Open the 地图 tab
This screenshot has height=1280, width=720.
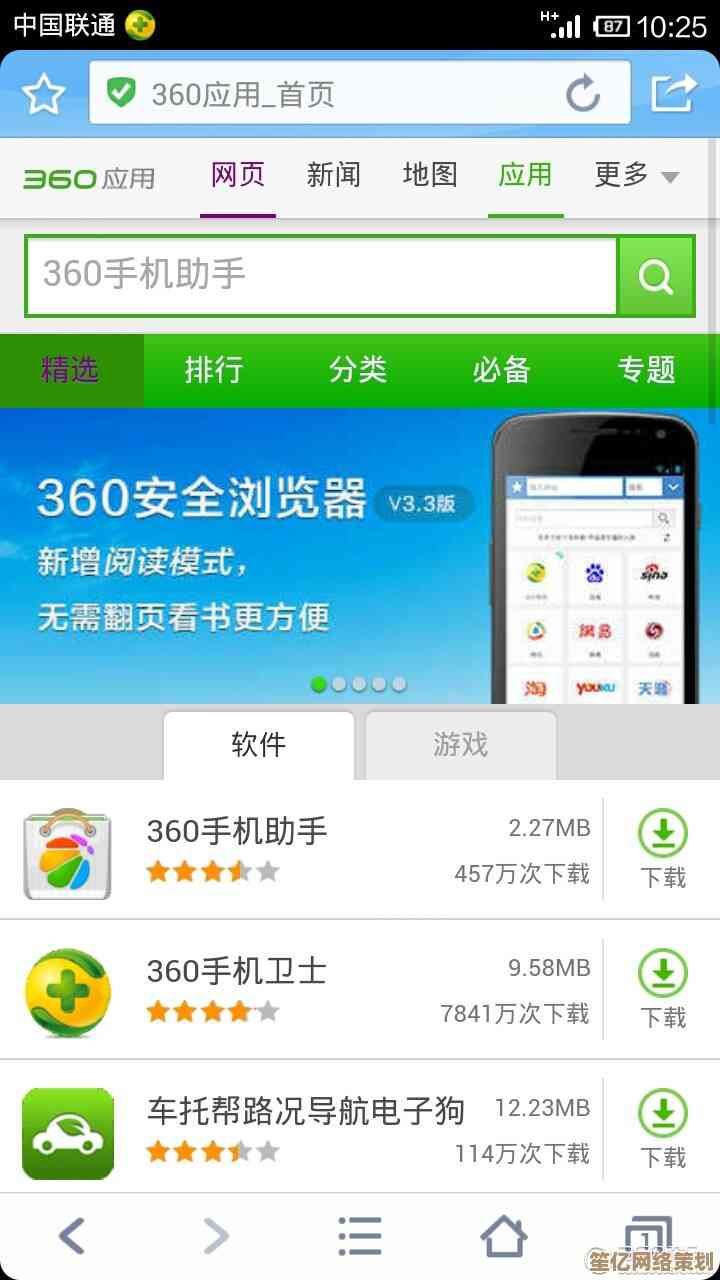[430, 175]
